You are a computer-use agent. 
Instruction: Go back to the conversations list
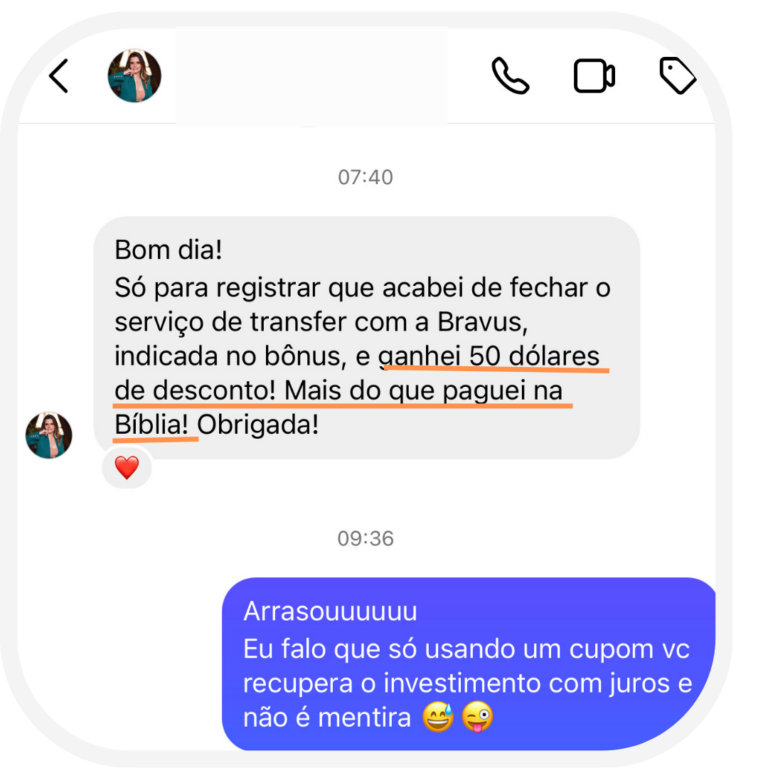point(59,76)
